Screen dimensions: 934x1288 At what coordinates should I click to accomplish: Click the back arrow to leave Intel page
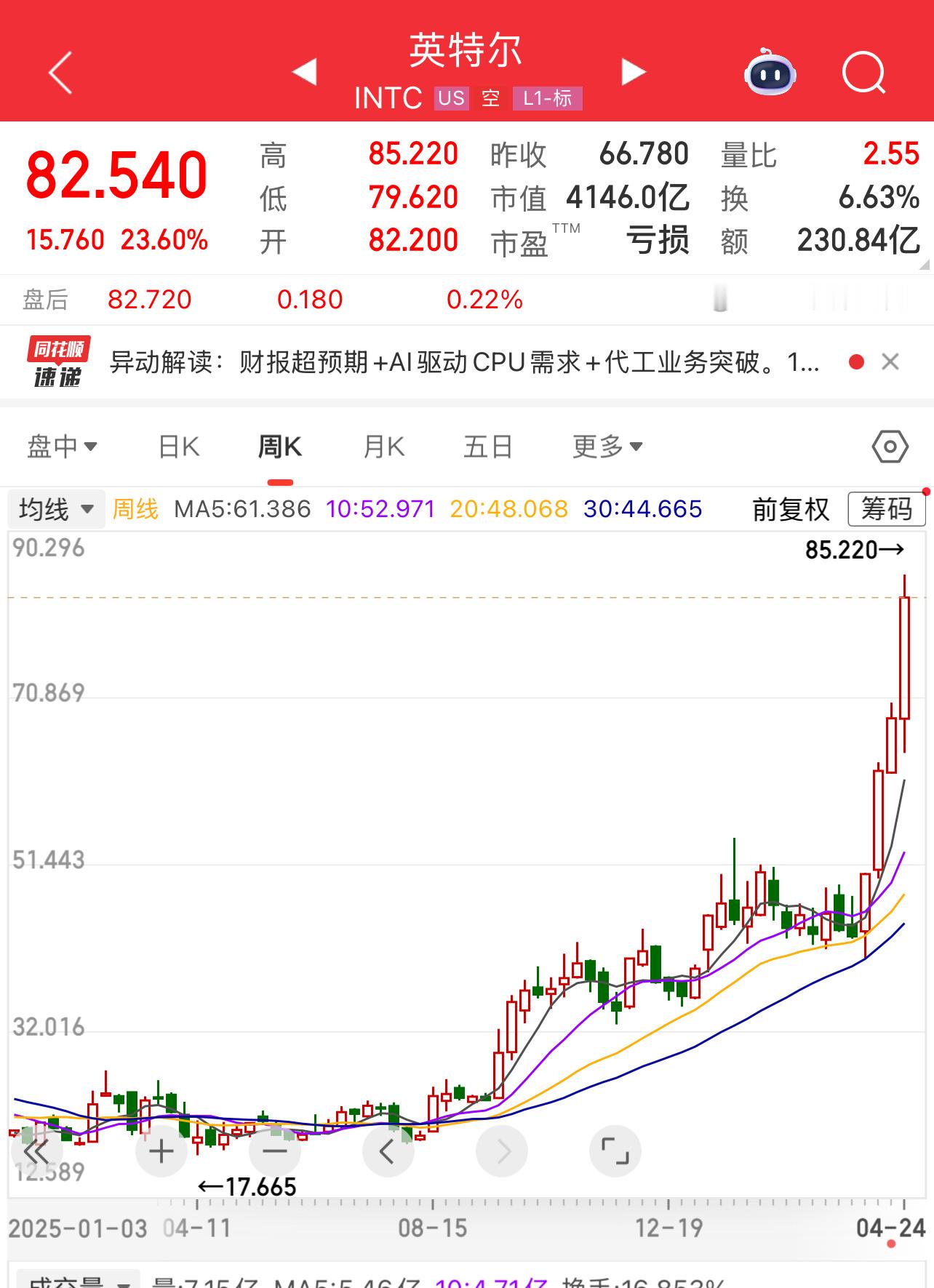tap(60, 73)
